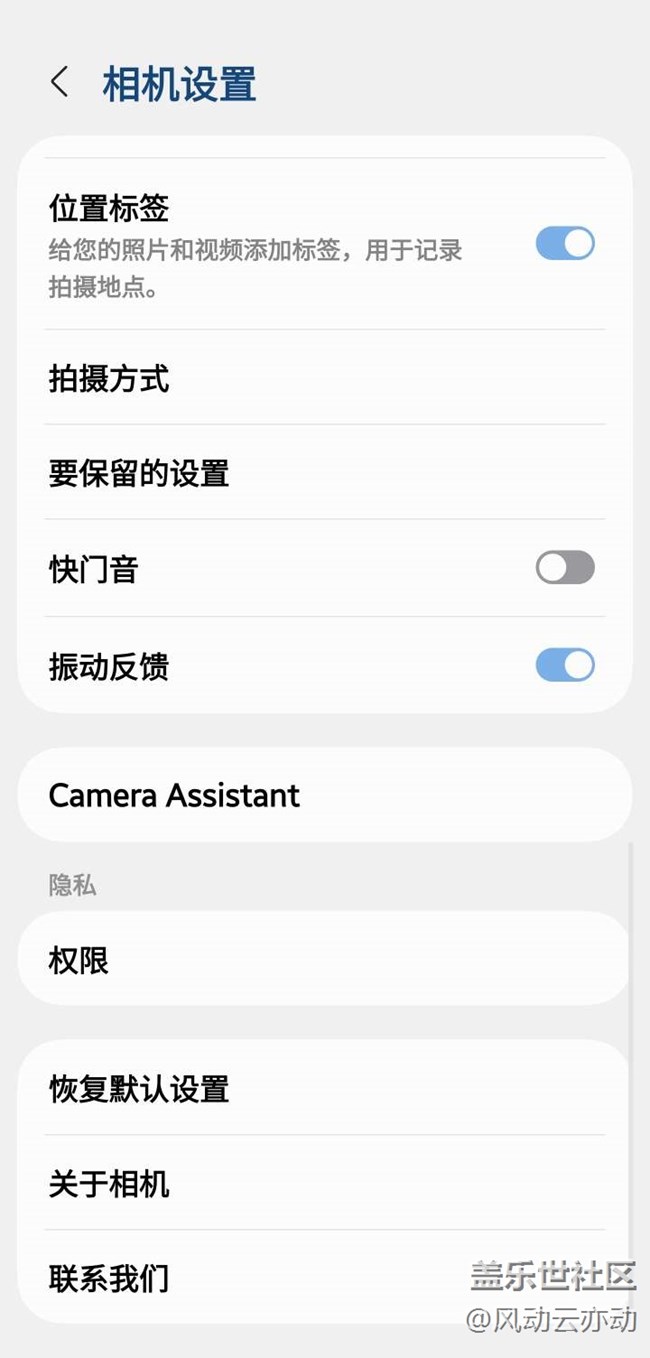The height and width of the screenshot is (1358, 650).
Task: Turn off the 位置标签 switch
Action: [565, 244]
